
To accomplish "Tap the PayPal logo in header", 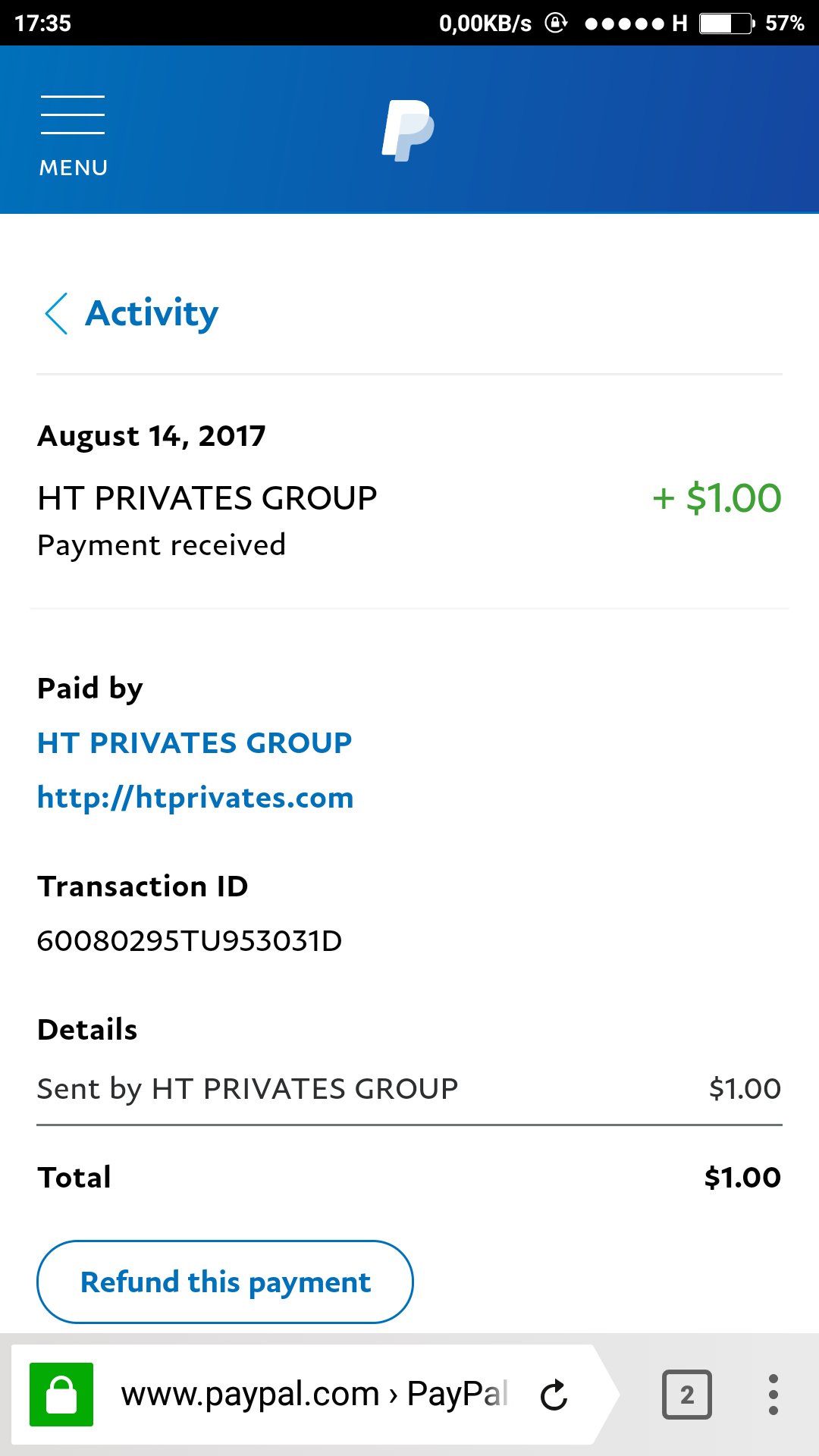I will pos(408,130).
